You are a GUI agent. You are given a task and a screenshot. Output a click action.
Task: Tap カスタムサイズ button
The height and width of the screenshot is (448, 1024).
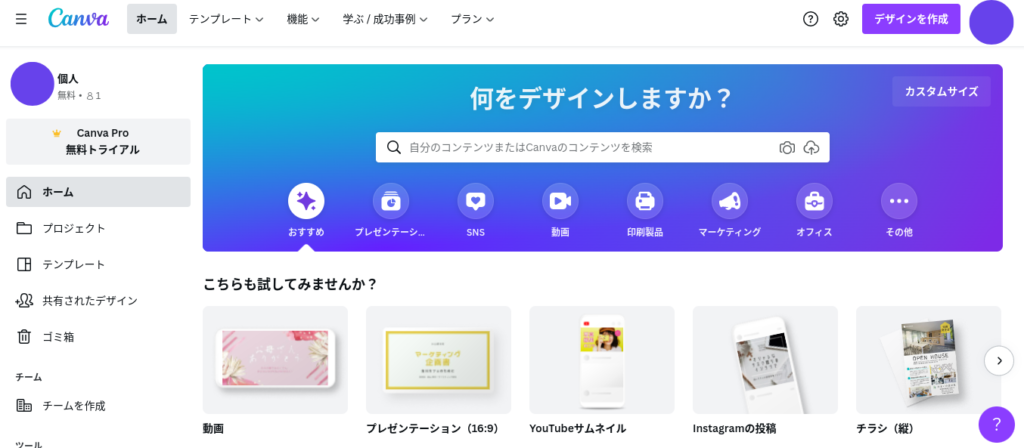pyautogui.click(x=941, y=91)
